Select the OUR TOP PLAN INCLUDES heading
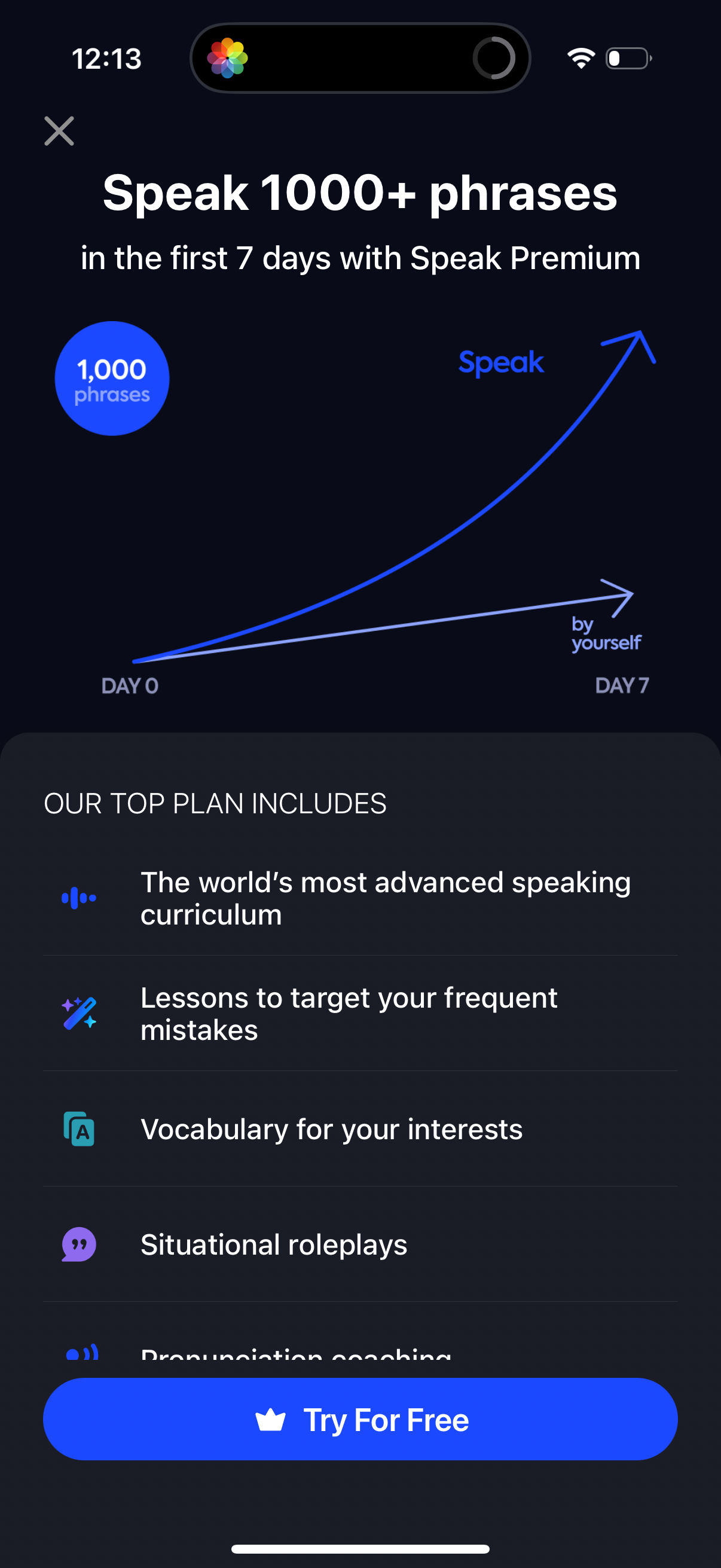Image resolution: width=721 pixels, height=1568 pixels. (x=214, y=804)
